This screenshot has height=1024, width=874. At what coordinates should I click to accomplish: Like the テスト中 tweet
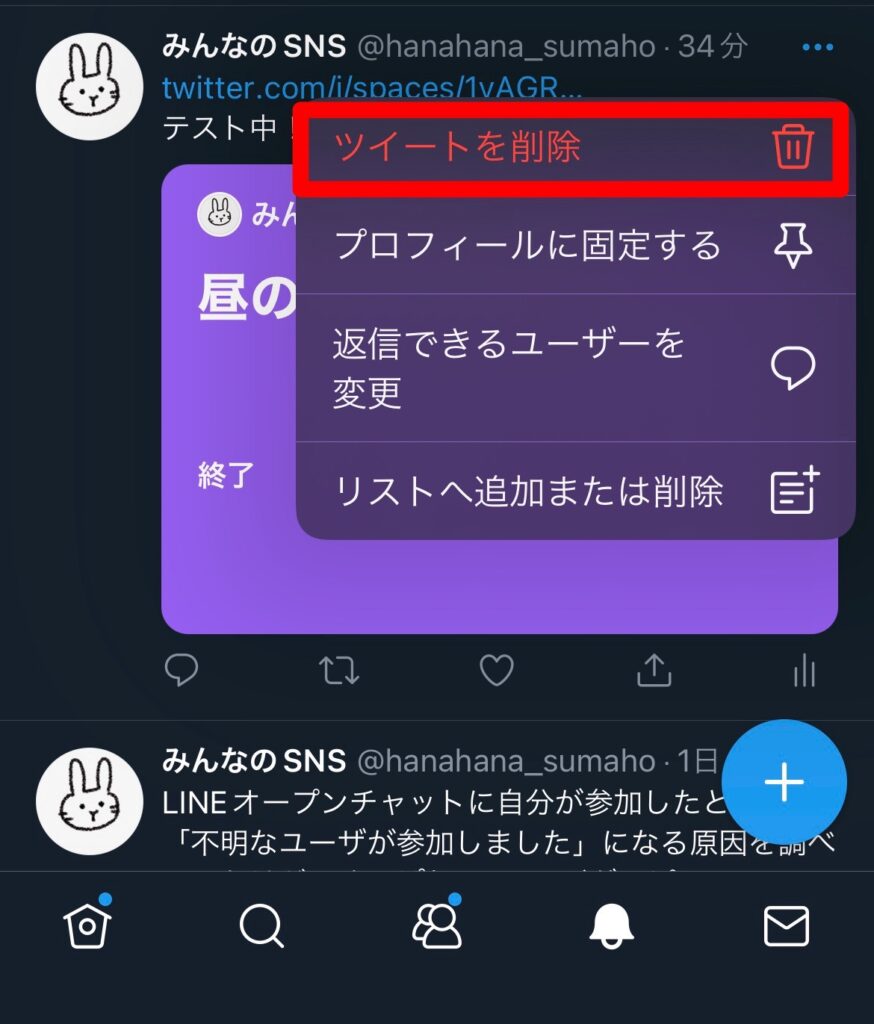[496, 672]
